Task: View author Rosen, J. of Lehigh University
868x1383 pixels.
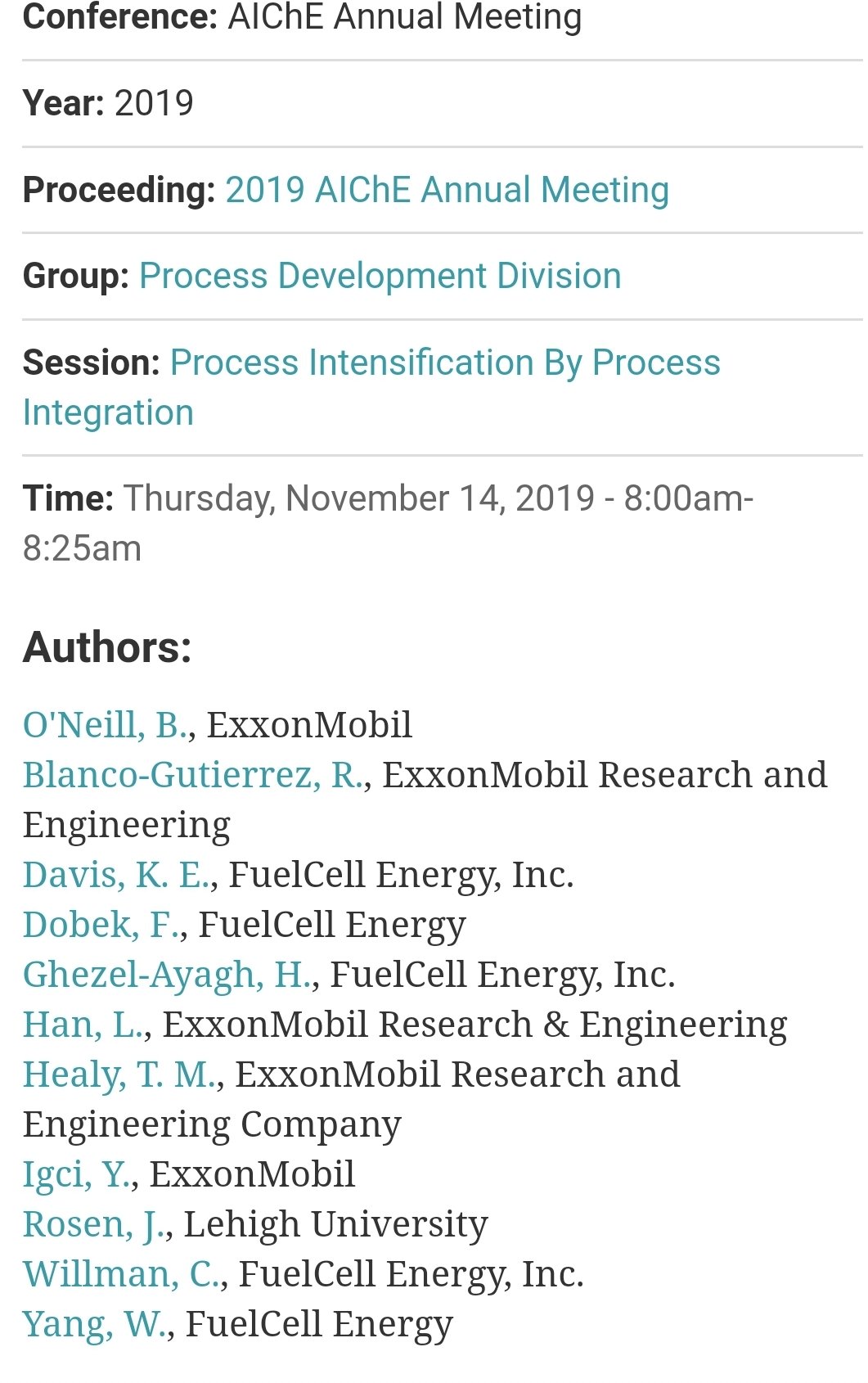Action: [x=93, y=1224]
